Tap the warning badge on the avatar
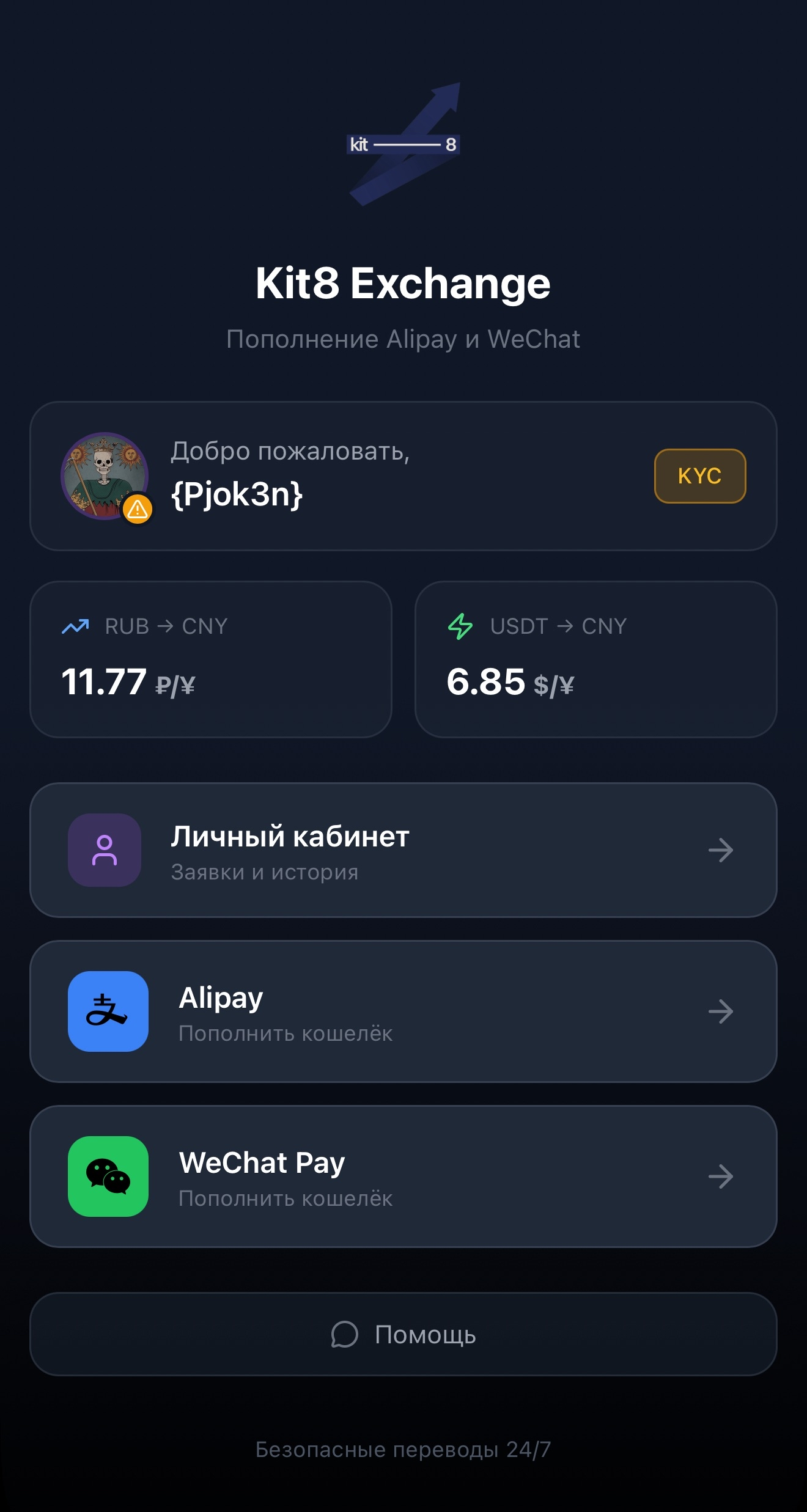The image size is (807, 1512). coord(138,508)
